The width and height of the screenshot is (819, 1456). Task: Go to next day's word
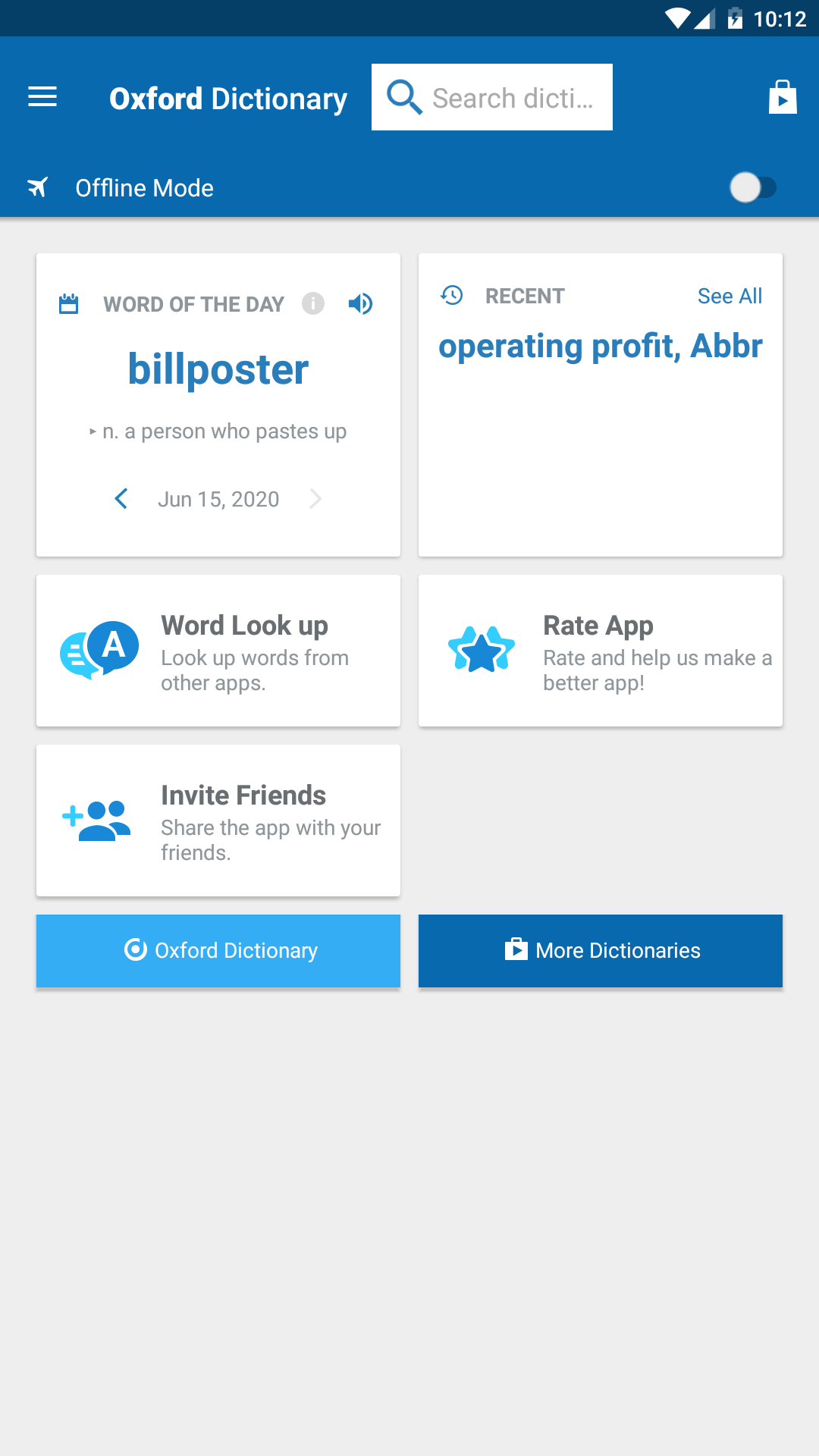pyautogui.click(x=315, y=499)
